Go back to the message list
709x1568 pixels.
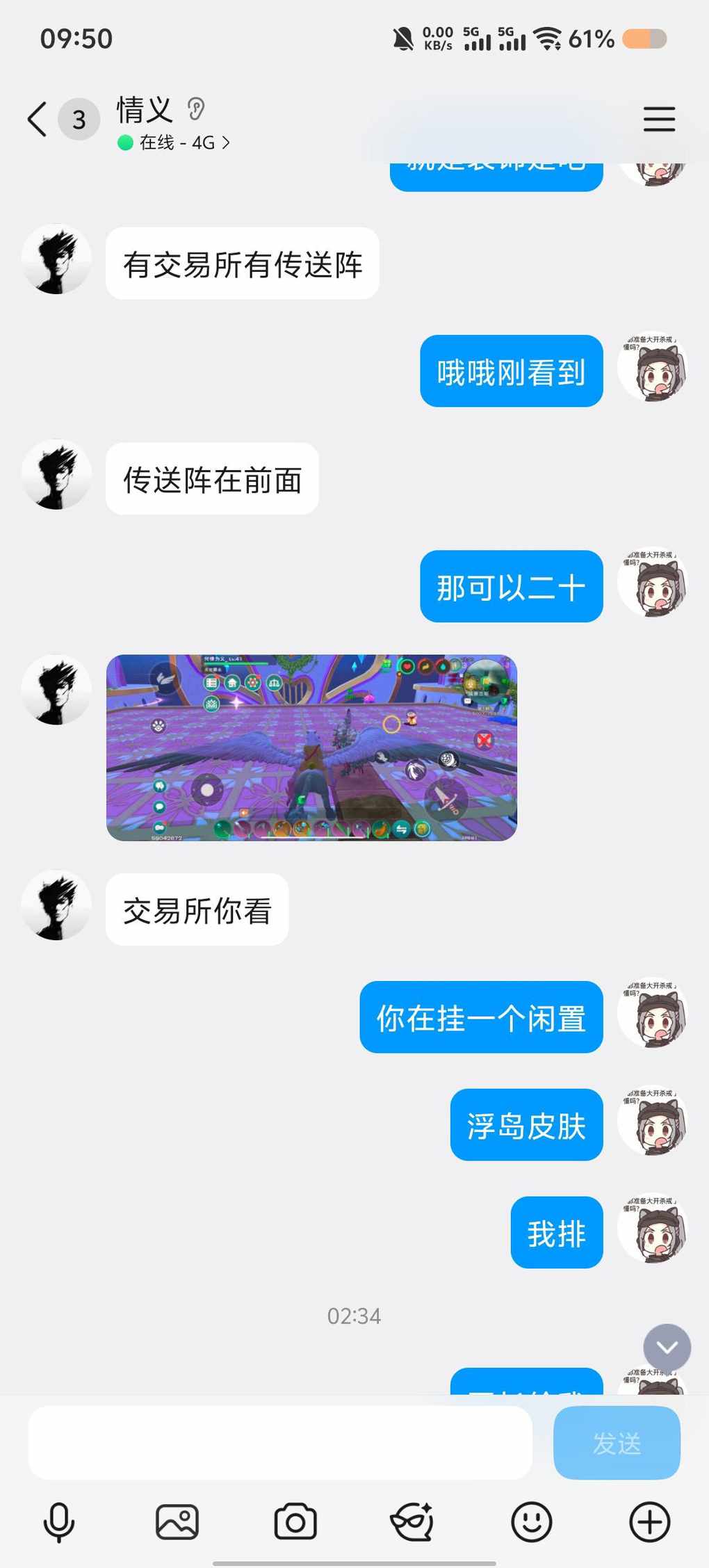[x=38, y=119]
